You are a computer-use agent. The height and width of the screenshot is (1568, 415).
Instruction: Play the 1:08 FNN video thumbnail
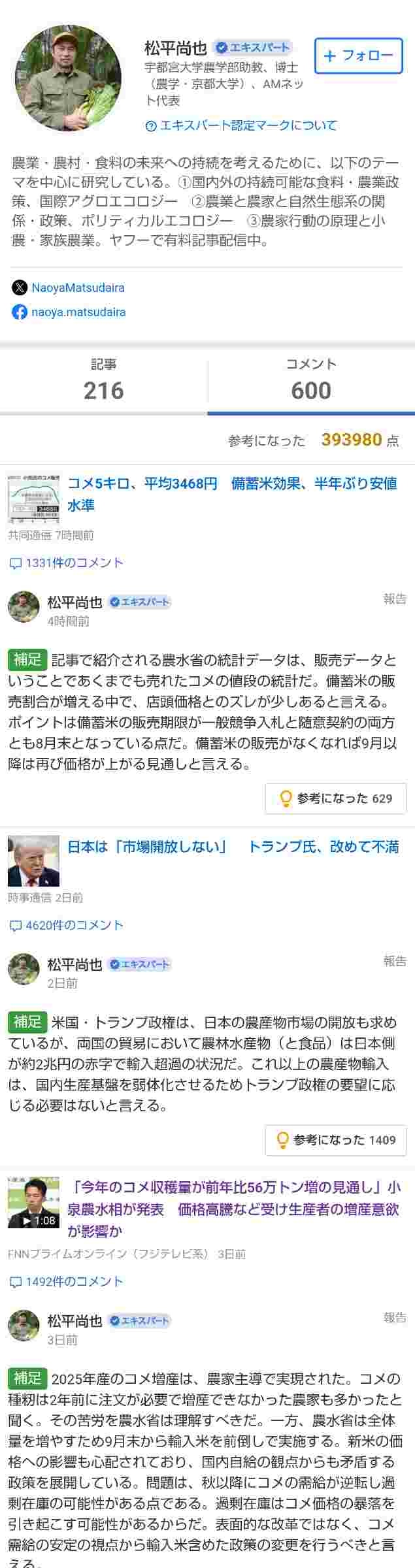(33, 1203)
